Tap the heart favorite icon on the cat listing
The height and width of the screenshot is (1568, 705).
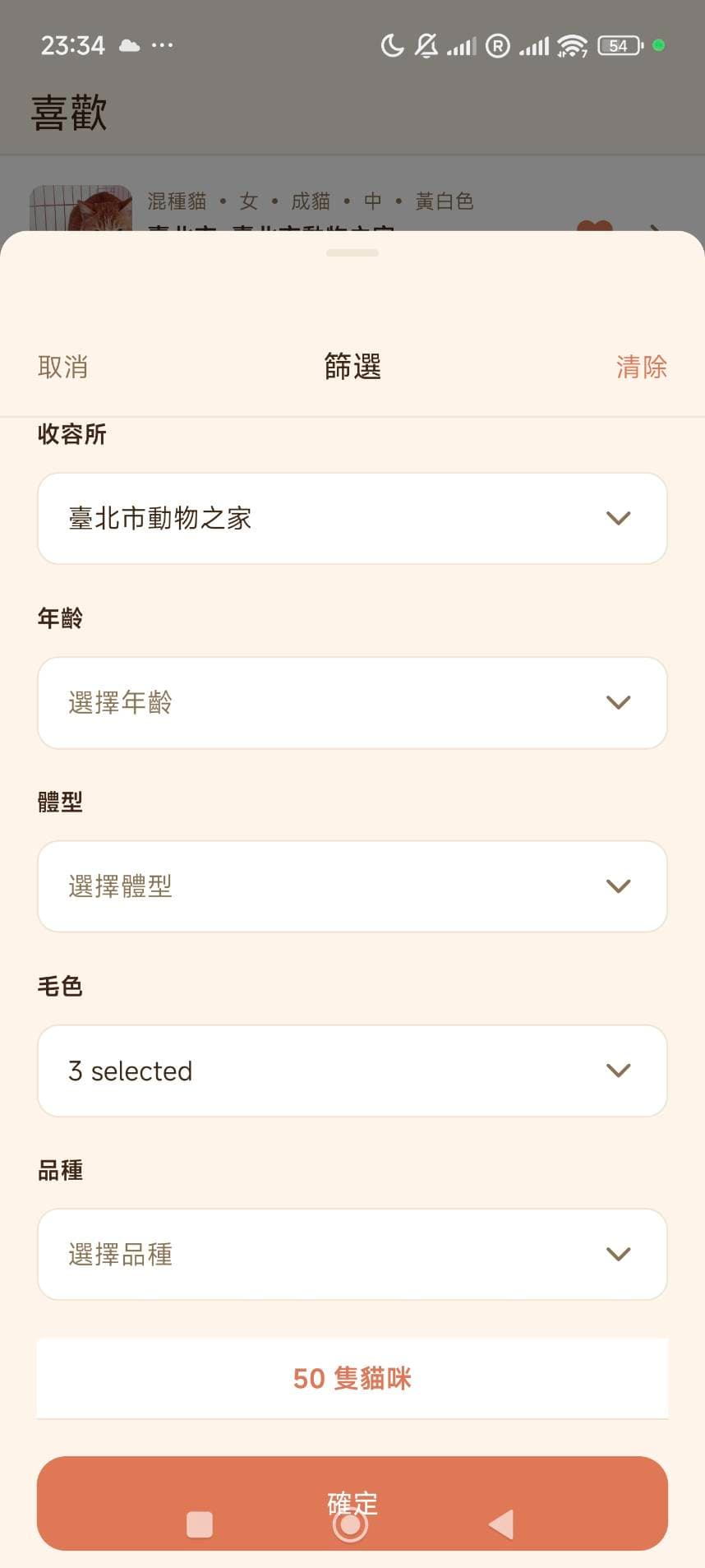[594, 223]
